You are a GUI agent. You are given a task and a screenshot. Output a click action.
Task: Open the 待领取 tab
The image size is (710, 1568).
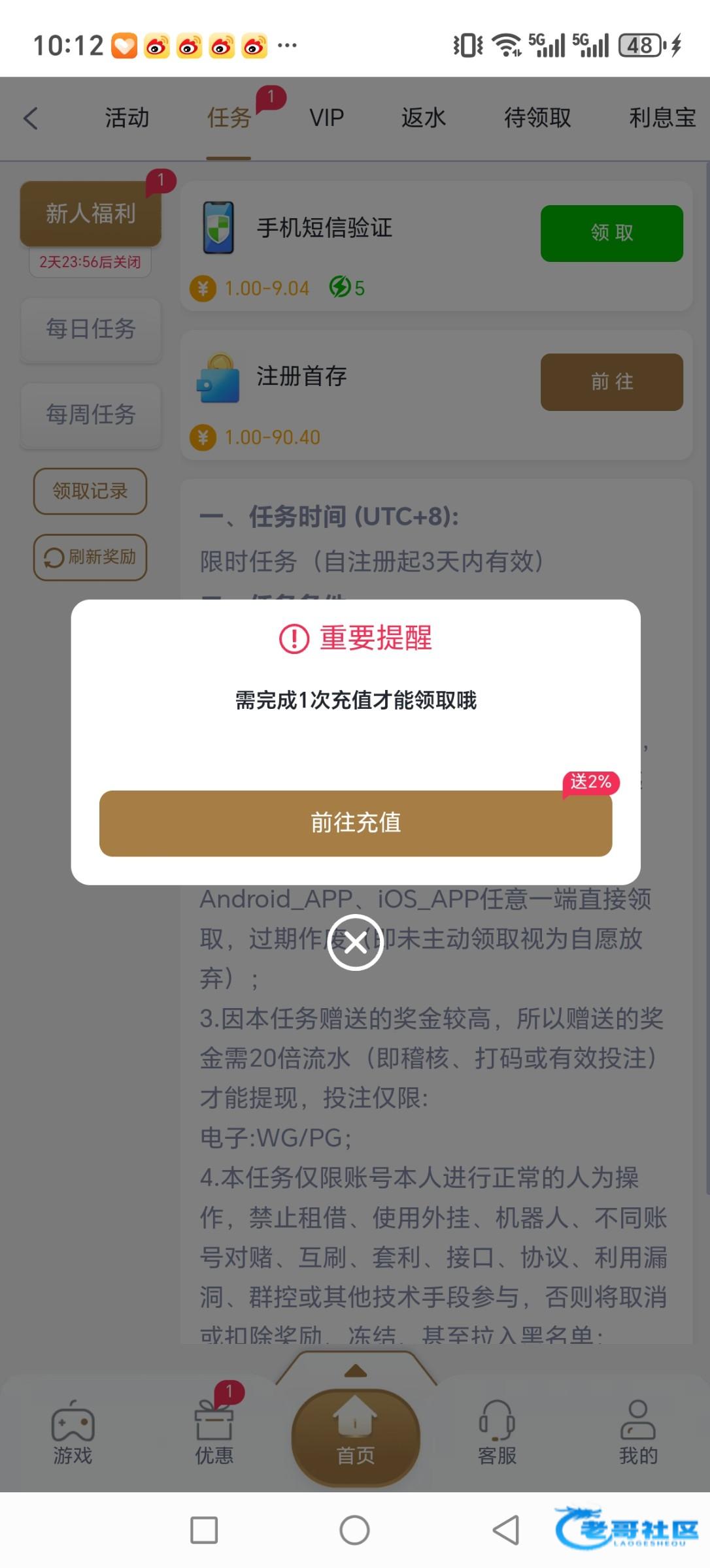pyautogui.click(x=537, y=118)
